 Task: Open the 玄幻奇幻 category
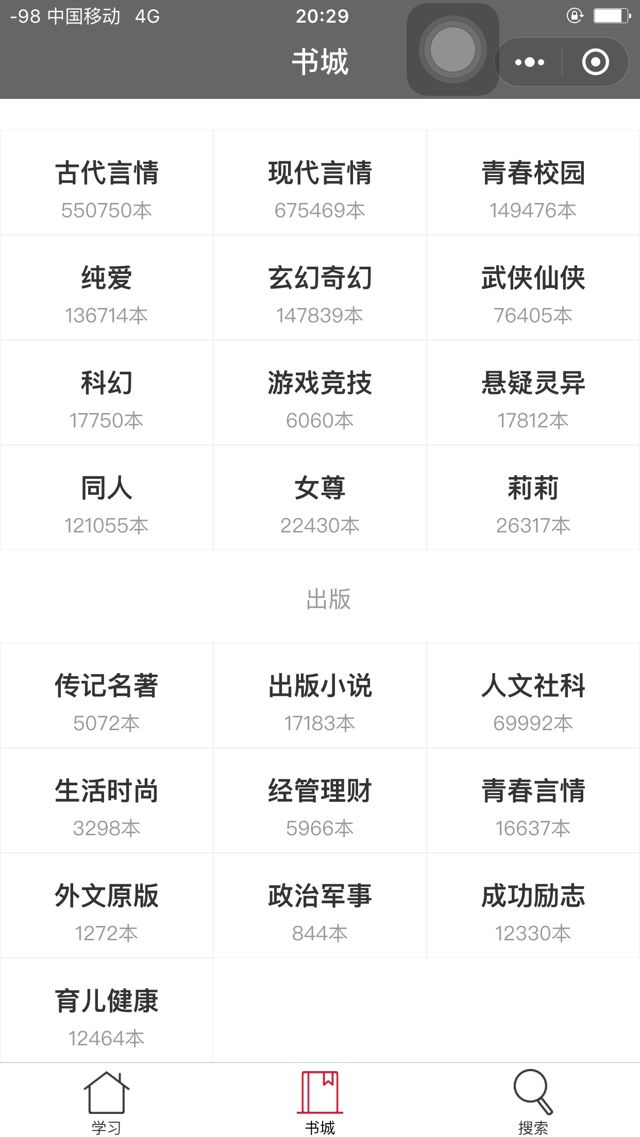[x=320, y=288]
